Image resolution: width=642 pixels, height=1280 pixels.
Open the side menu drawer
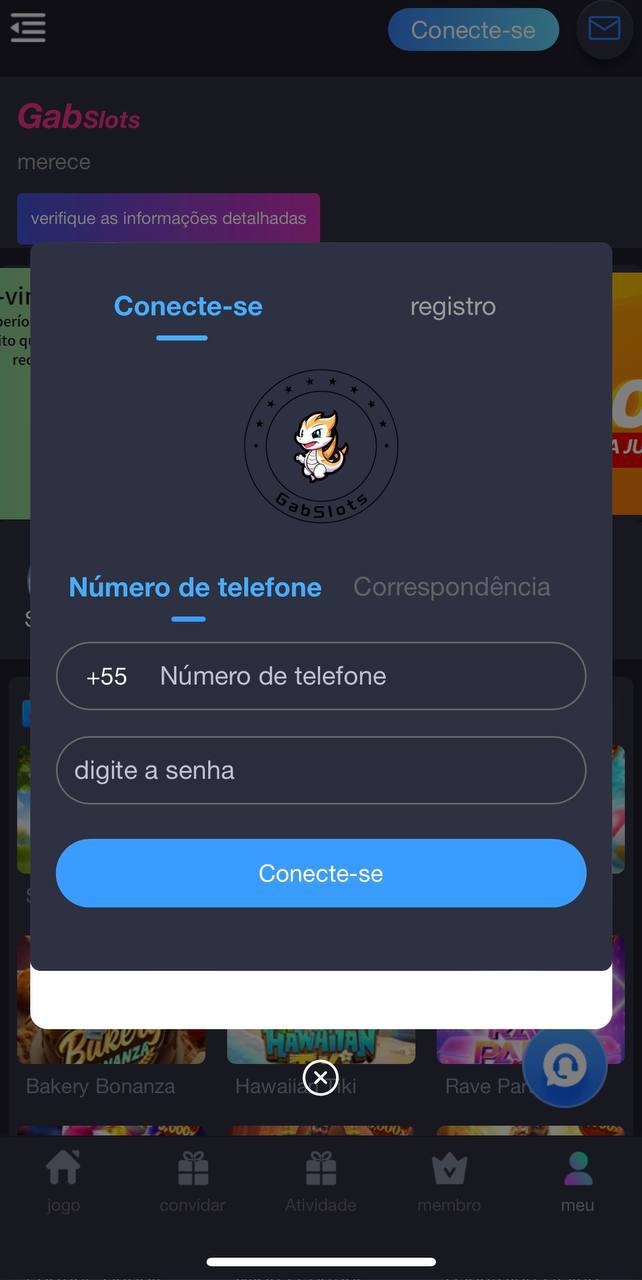coord(28,28)
